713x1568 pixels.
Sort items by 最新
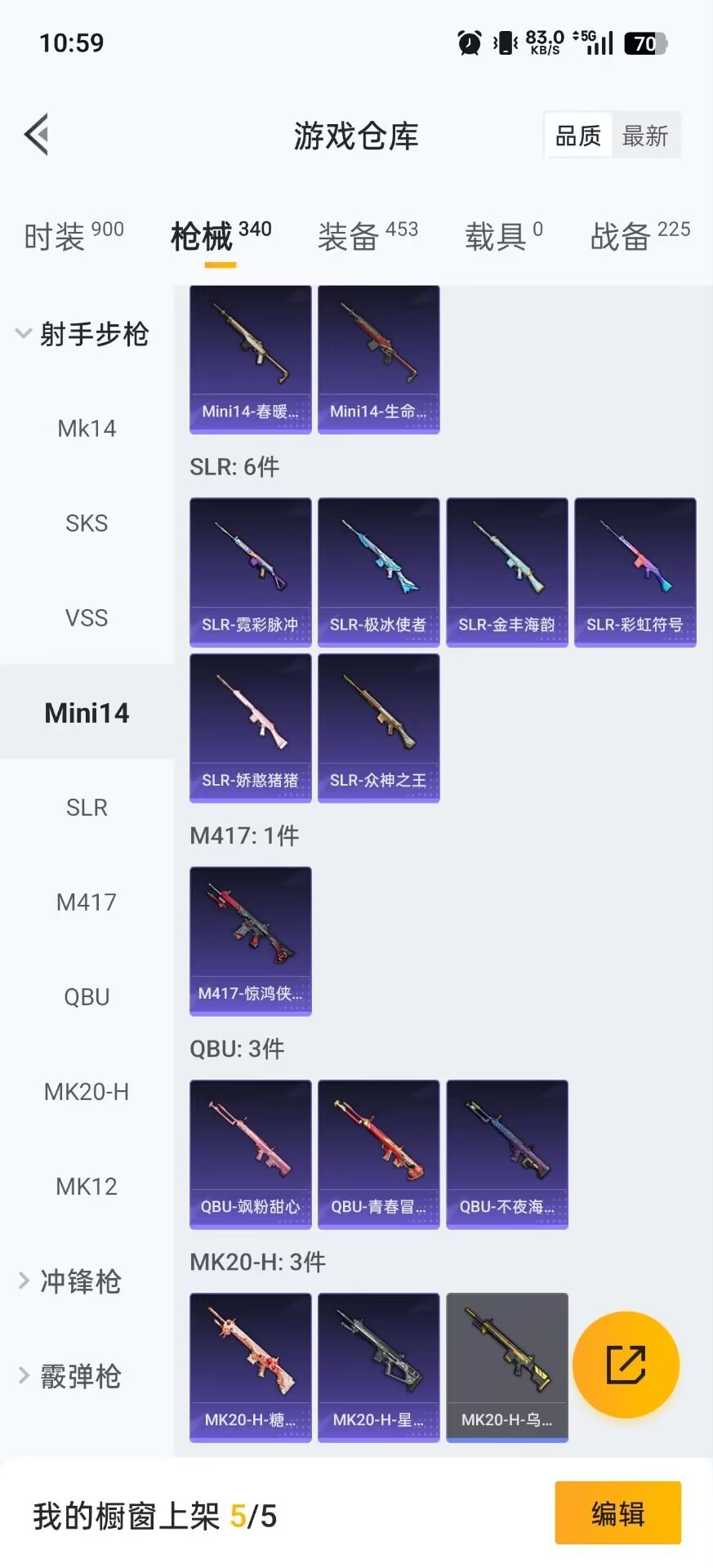tap(645, 136)
